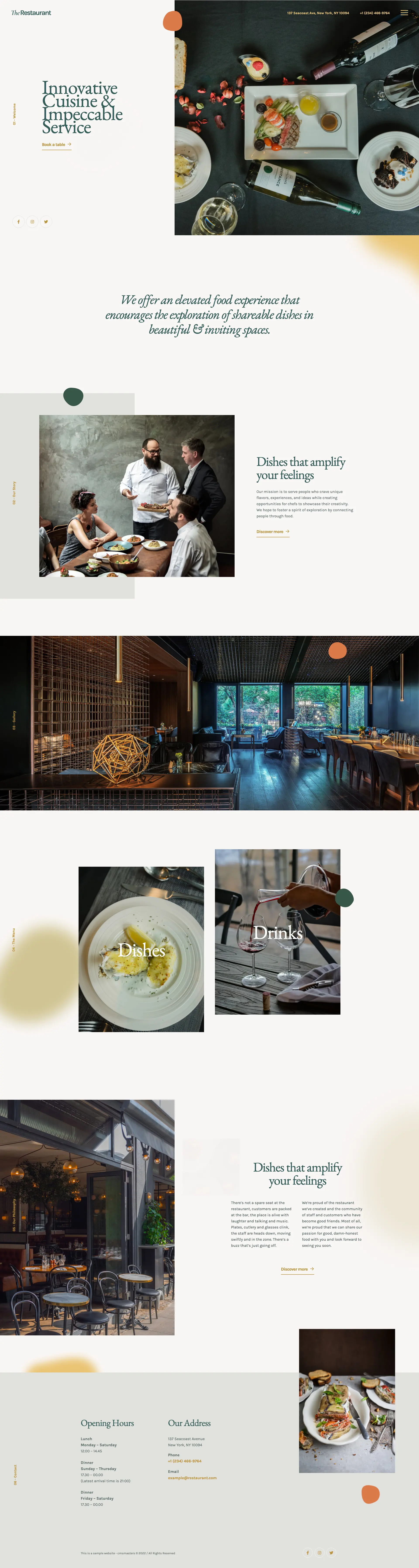Tap the phone number in the header

[374, 13]
